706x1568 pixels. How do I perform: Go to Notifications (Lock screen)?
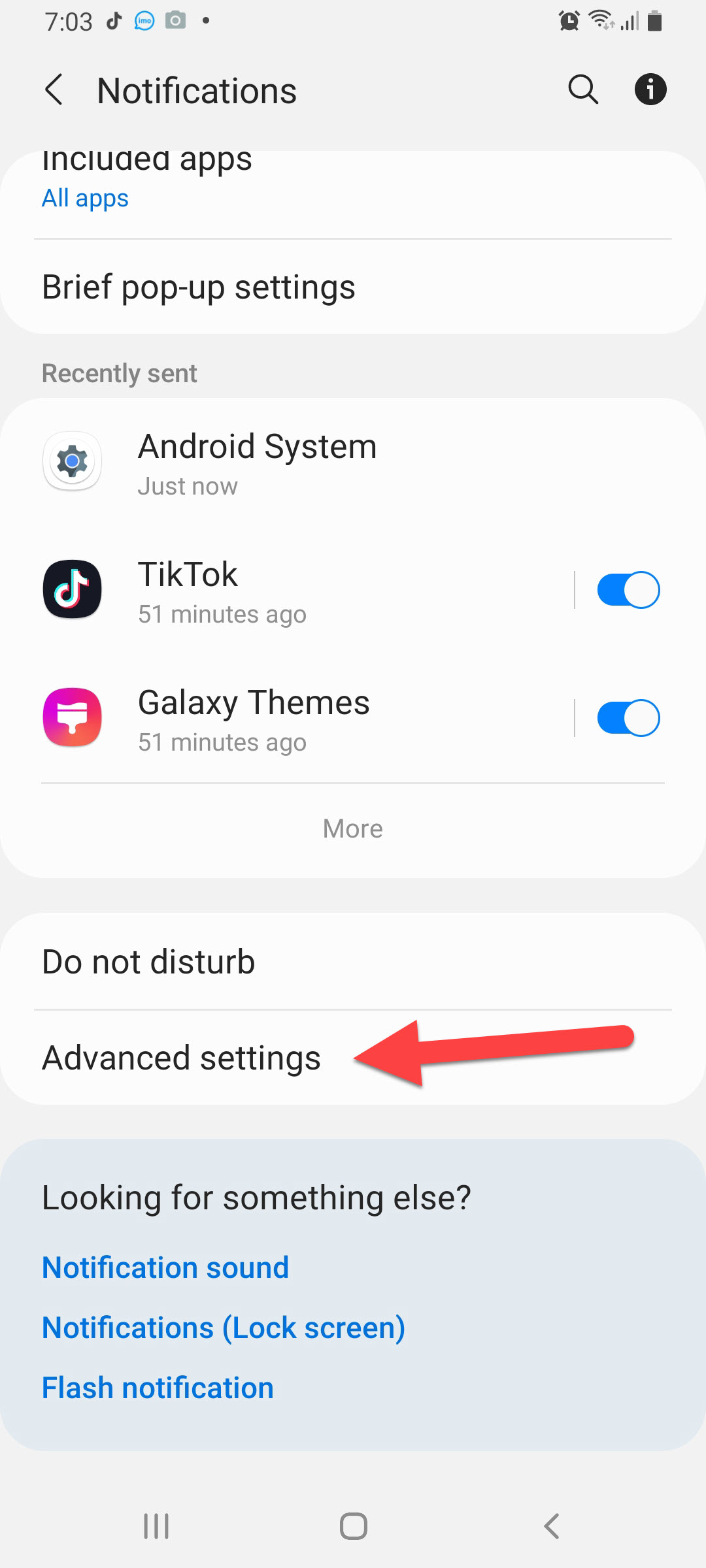224,1328
